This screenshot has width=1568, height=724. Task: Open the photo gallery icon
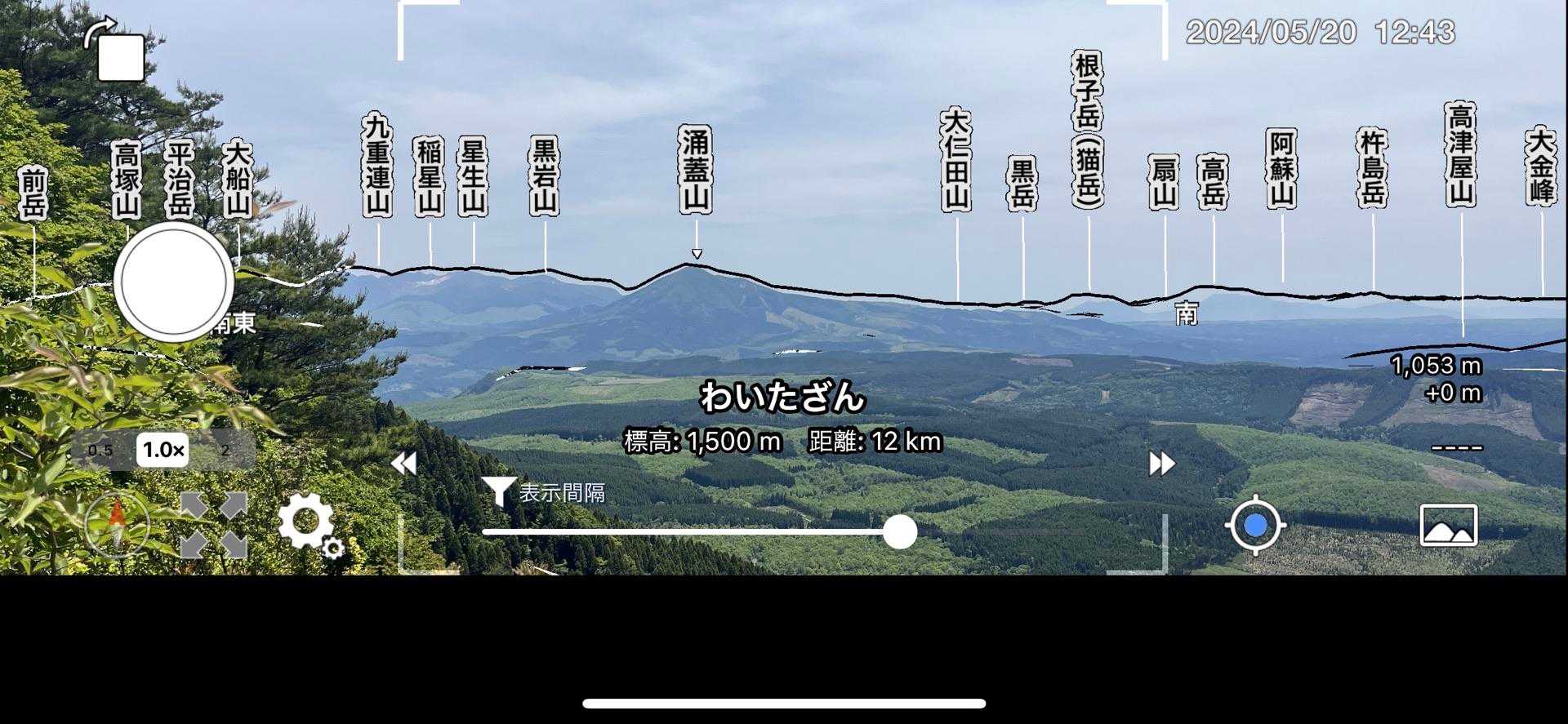[1448, 525]
